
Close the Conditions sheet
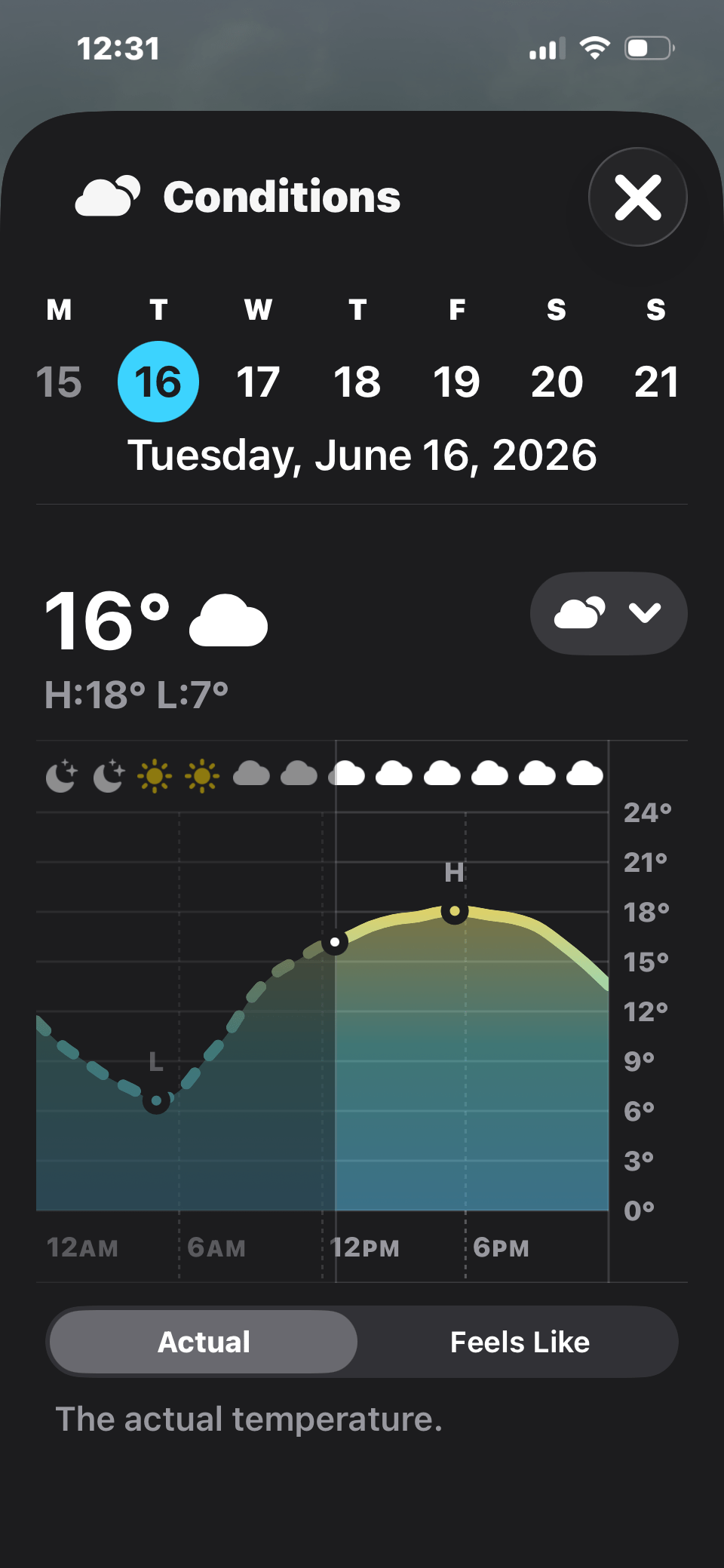(x=638, y=197)
